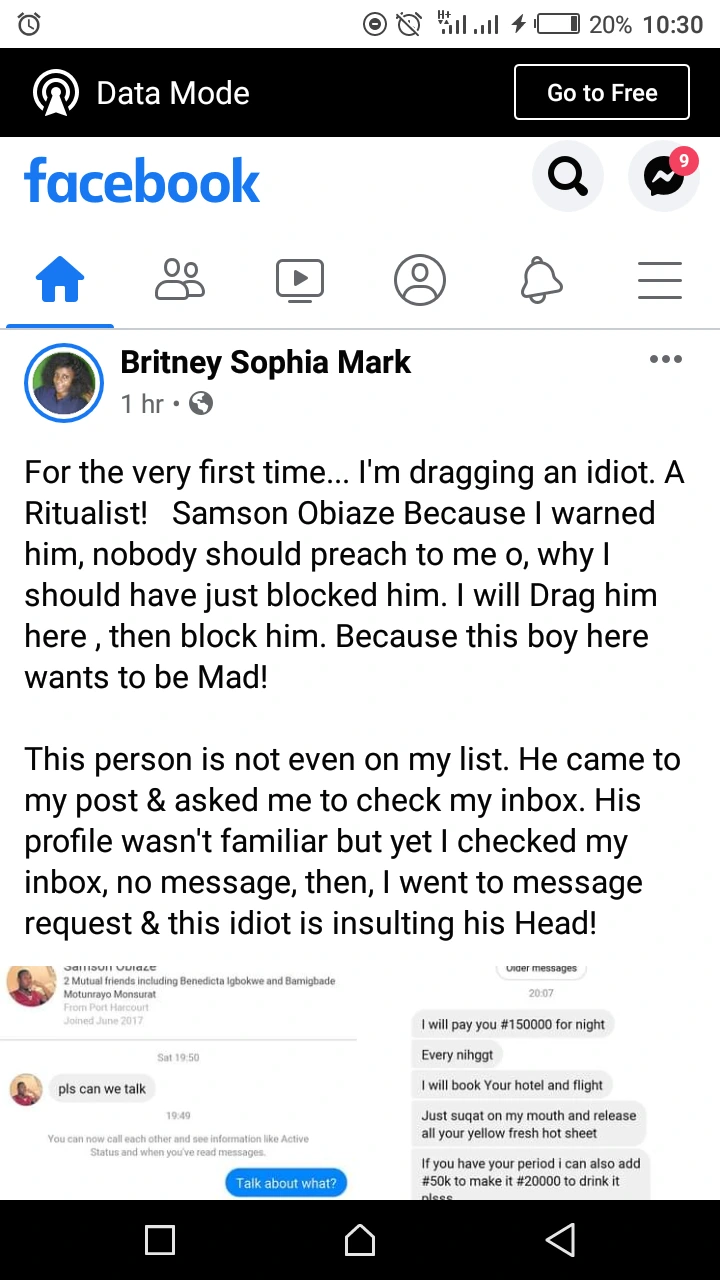Go to the home screen
The image size is (720, 1280).
click(360, 1240)
